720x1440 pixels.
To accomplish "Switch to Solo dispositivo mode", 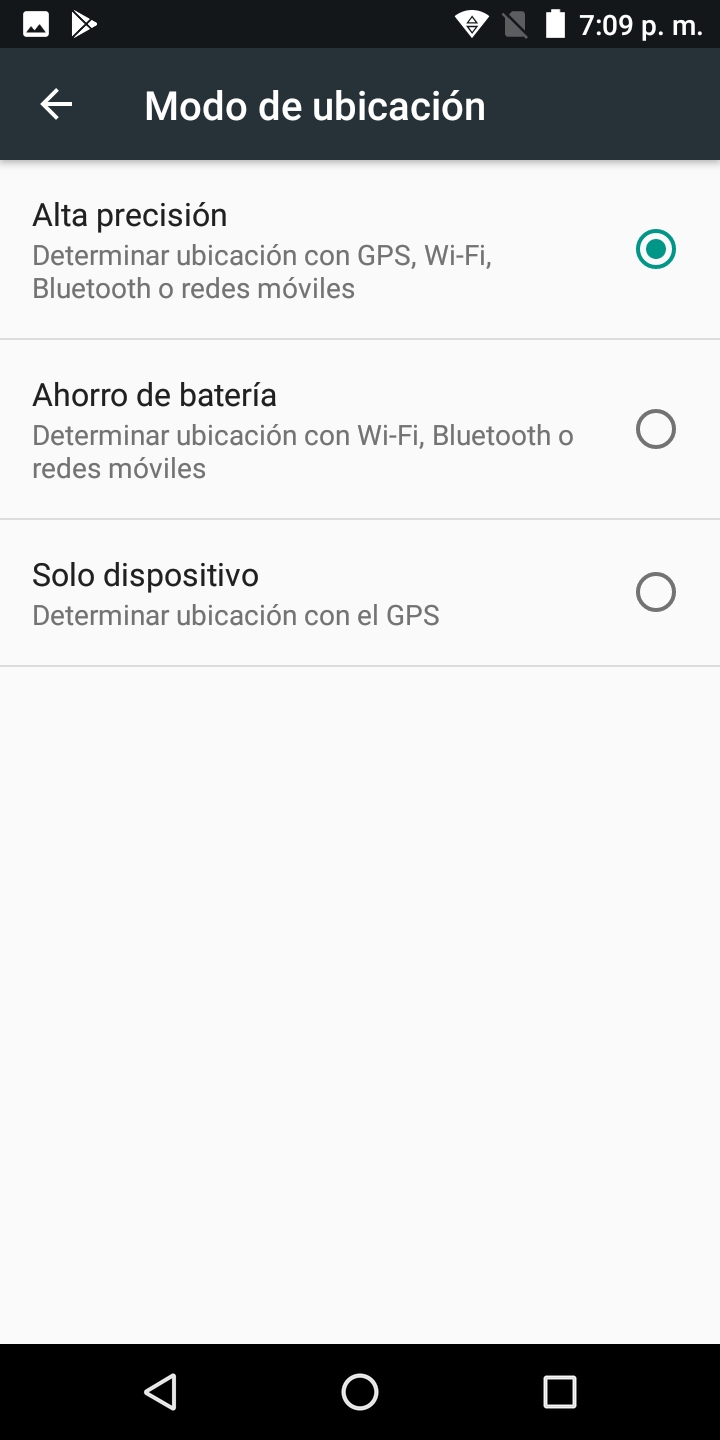I will pyautogui.click(x=655, y=592).
